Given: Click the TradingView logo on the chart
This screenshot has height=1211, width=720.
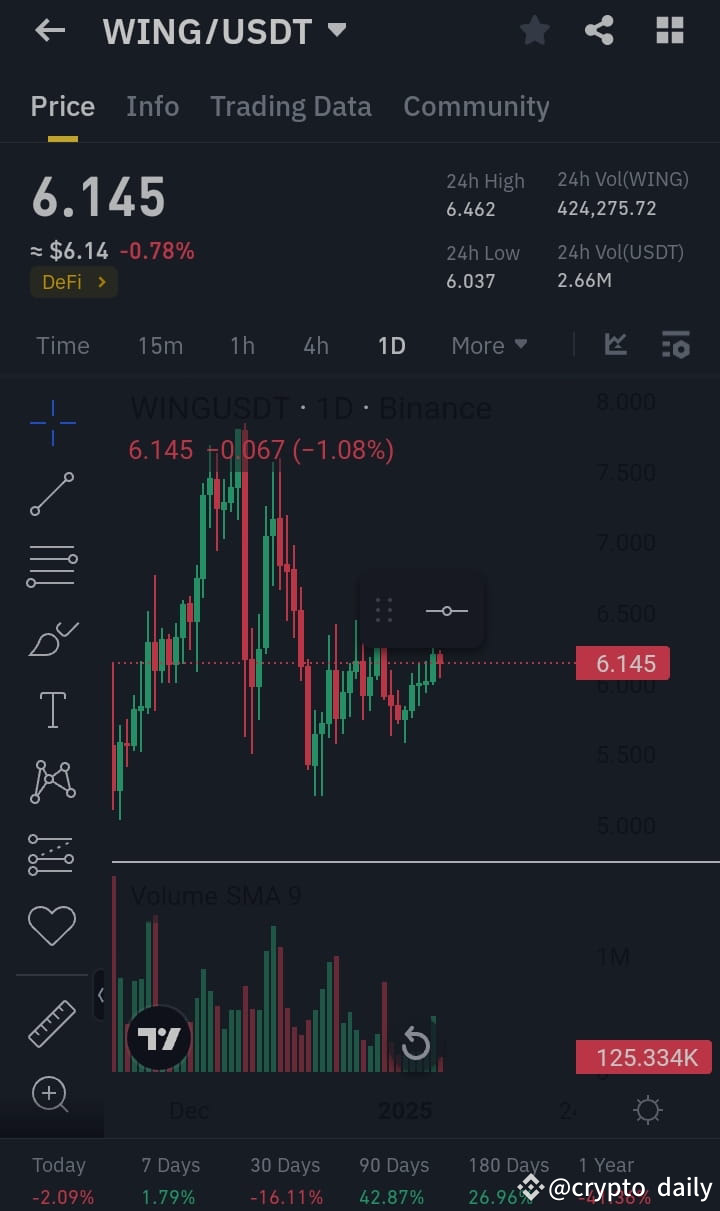Looking at the screenshot, I should 160,1038.
